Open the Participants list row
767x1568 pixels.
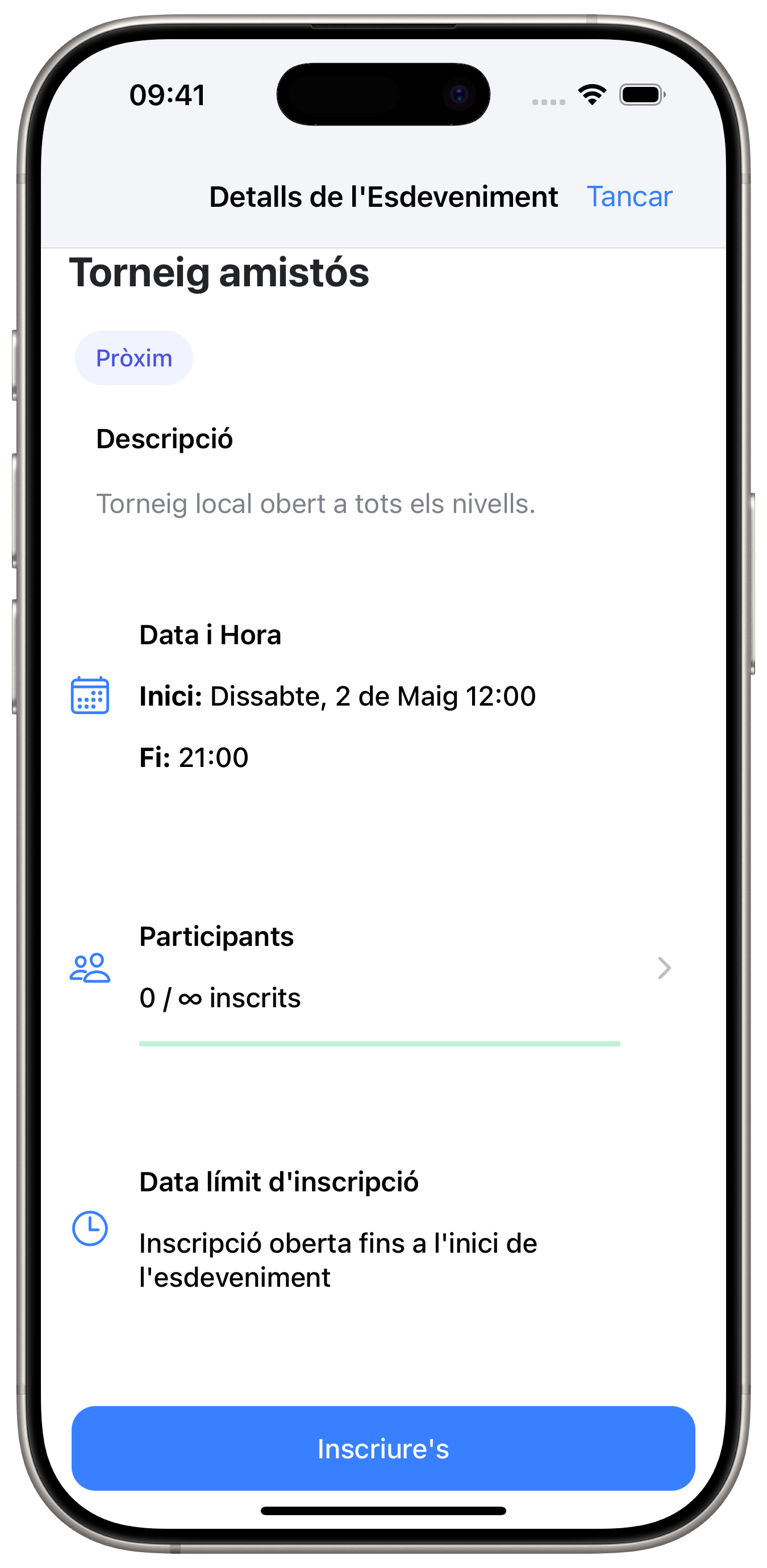(x=382, y=968)
